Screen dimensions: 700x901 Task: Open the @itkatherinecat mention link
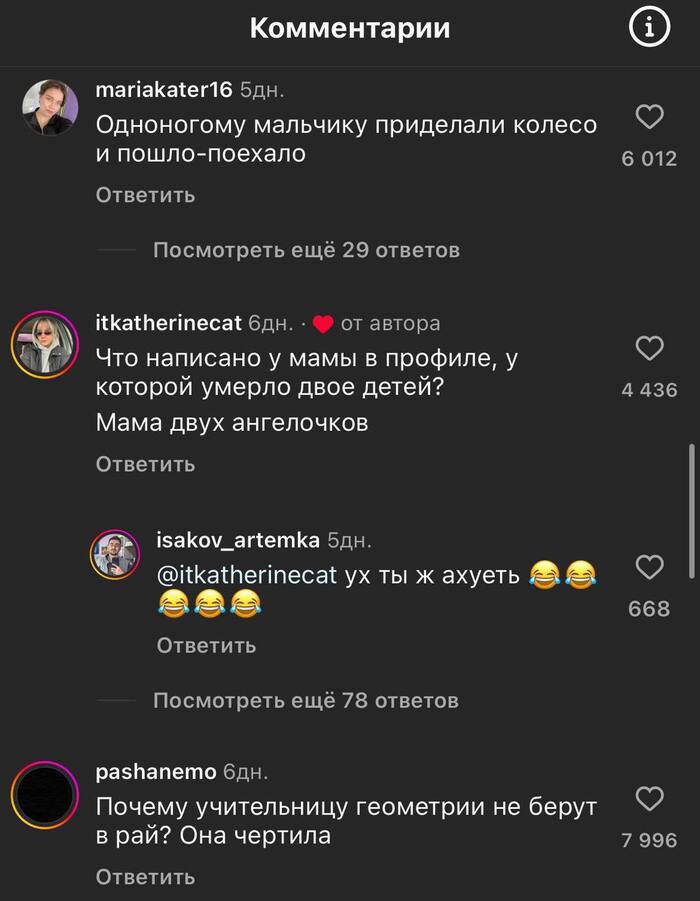point(247,576)
